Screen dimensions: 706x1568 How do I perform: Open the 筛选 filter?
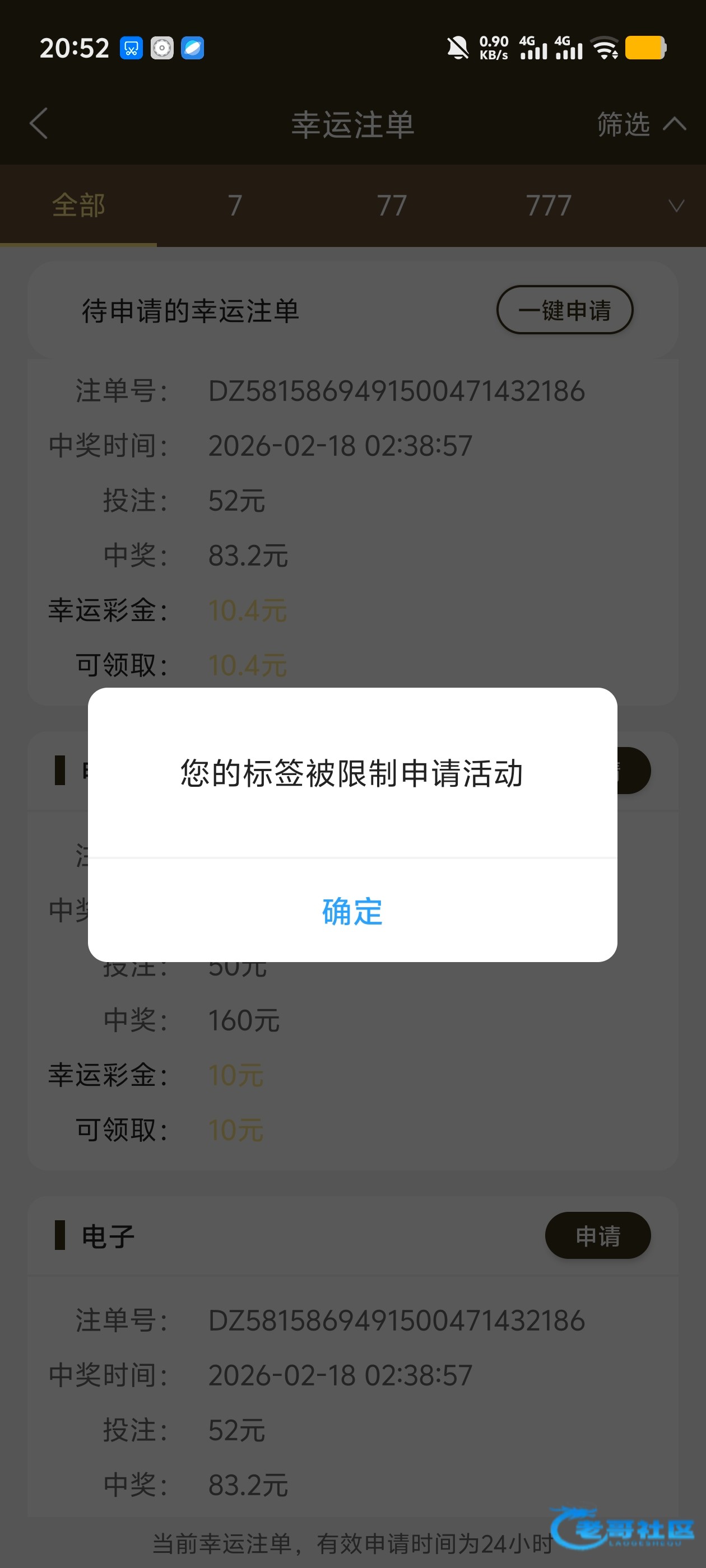click(x=640, y=124)
